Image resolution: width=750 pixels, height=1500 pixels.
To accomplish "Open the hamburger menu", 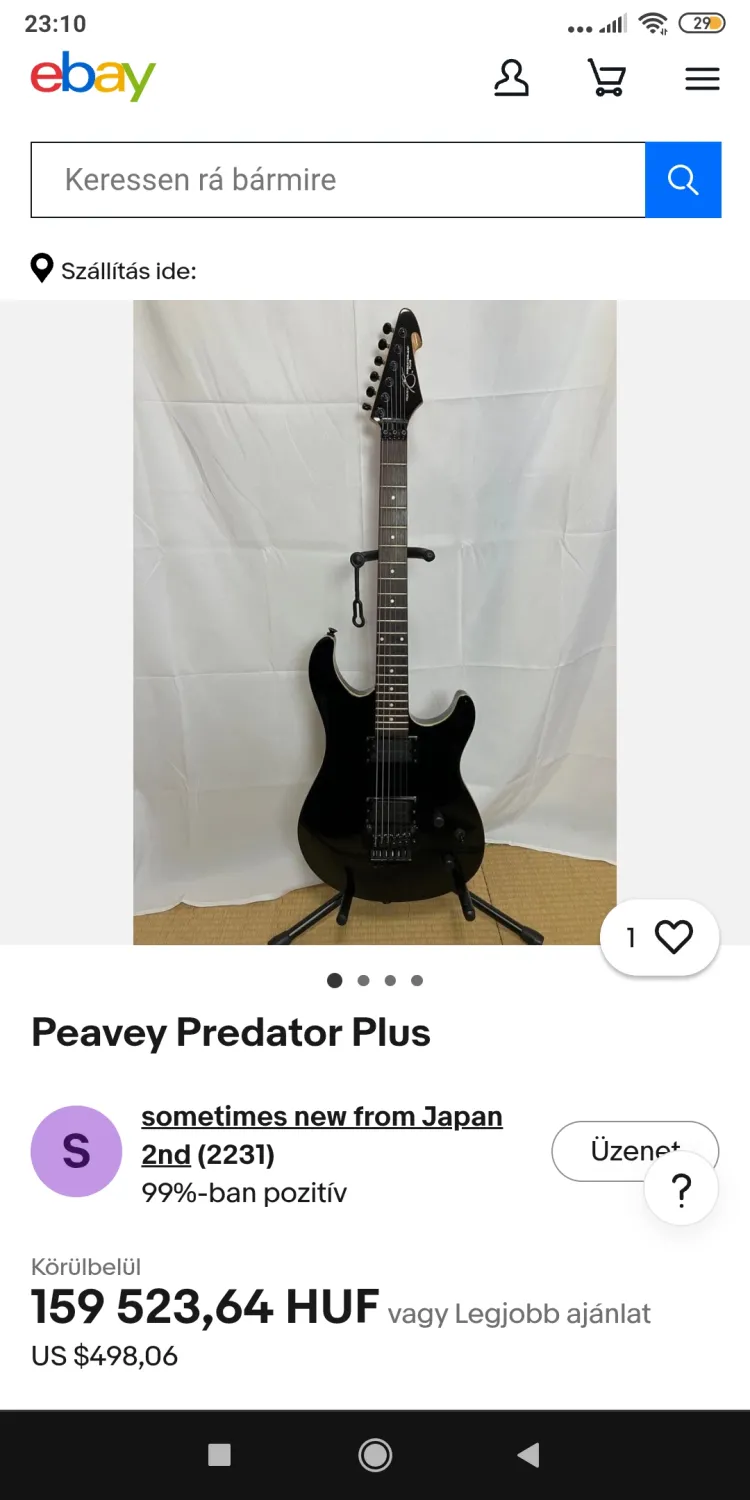I will 702,79.
